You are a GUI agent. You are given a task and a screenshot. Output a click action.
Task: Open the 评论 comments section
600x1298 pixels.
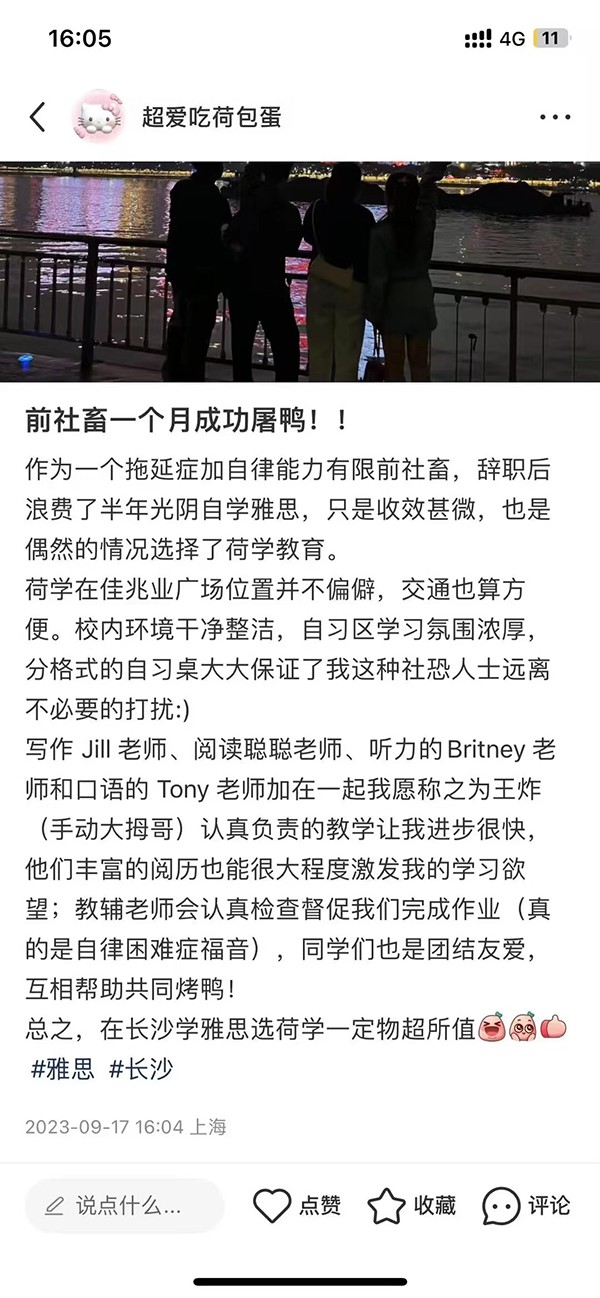(526, 1206)
